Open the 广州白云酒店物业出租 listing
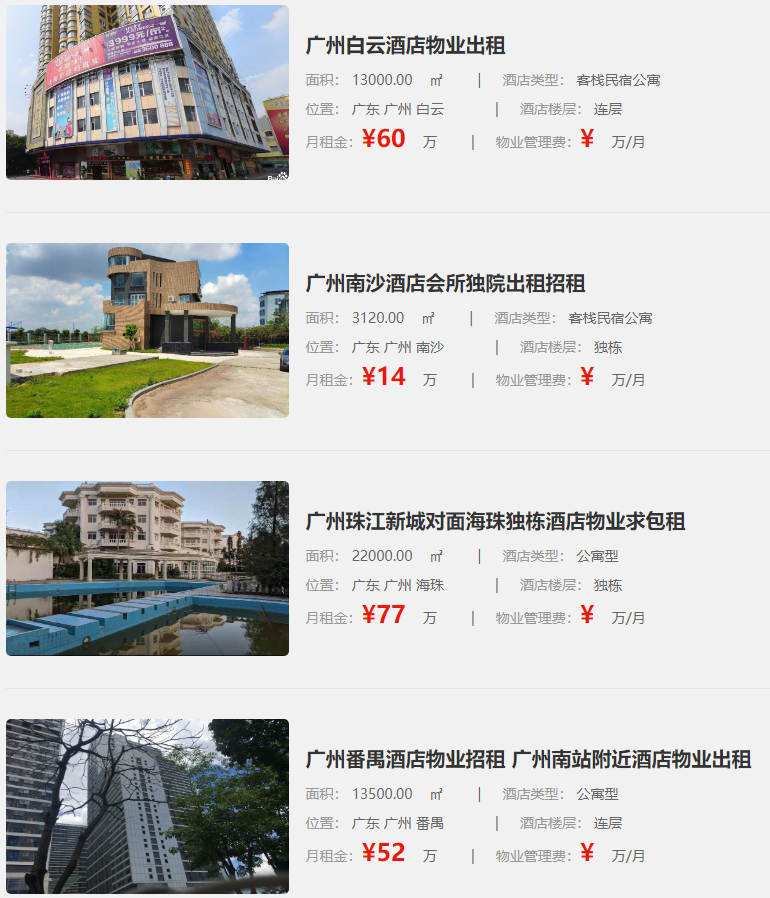 point(405,45)
